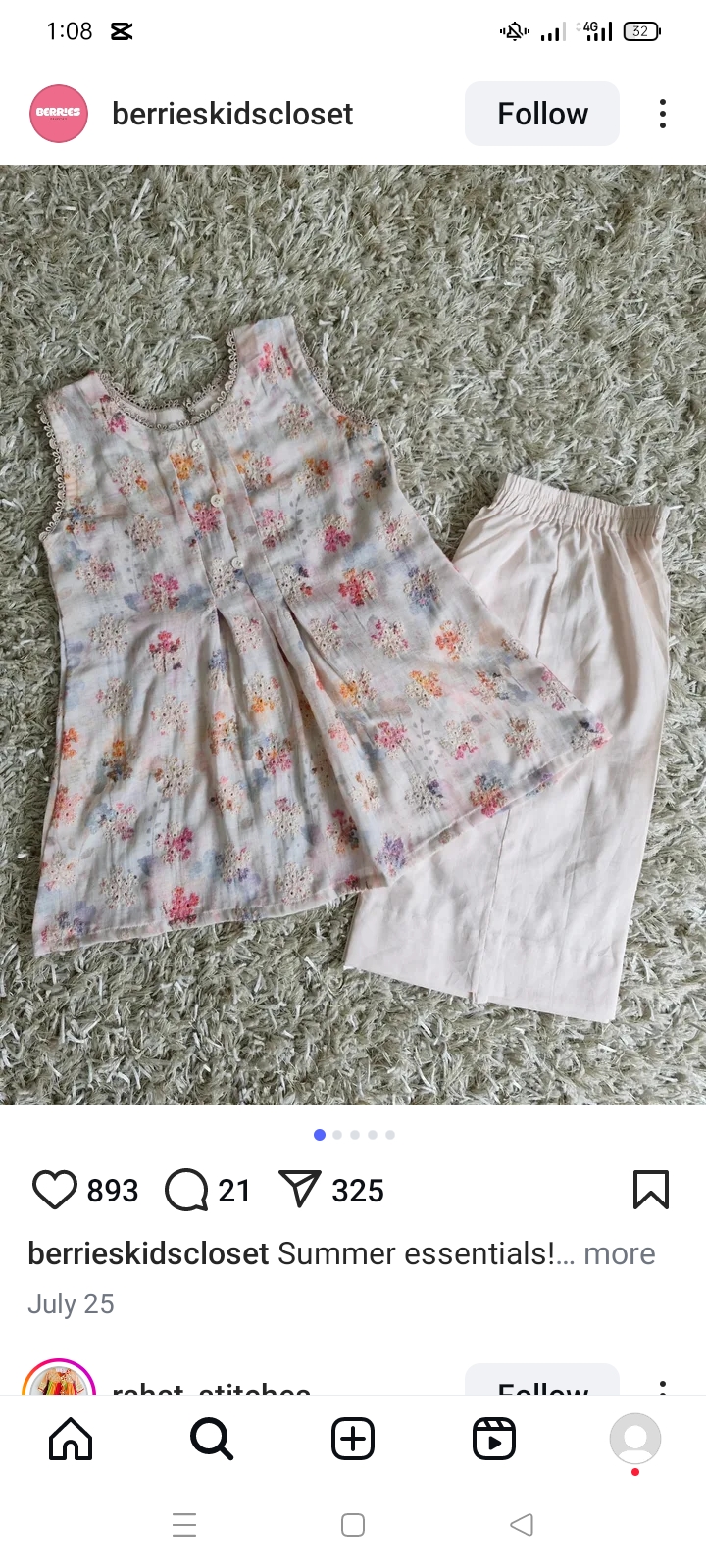Open comments on the berrieskidscloset post
This screenshot has width=706, height=1568.
click(x=186, y=1190)
